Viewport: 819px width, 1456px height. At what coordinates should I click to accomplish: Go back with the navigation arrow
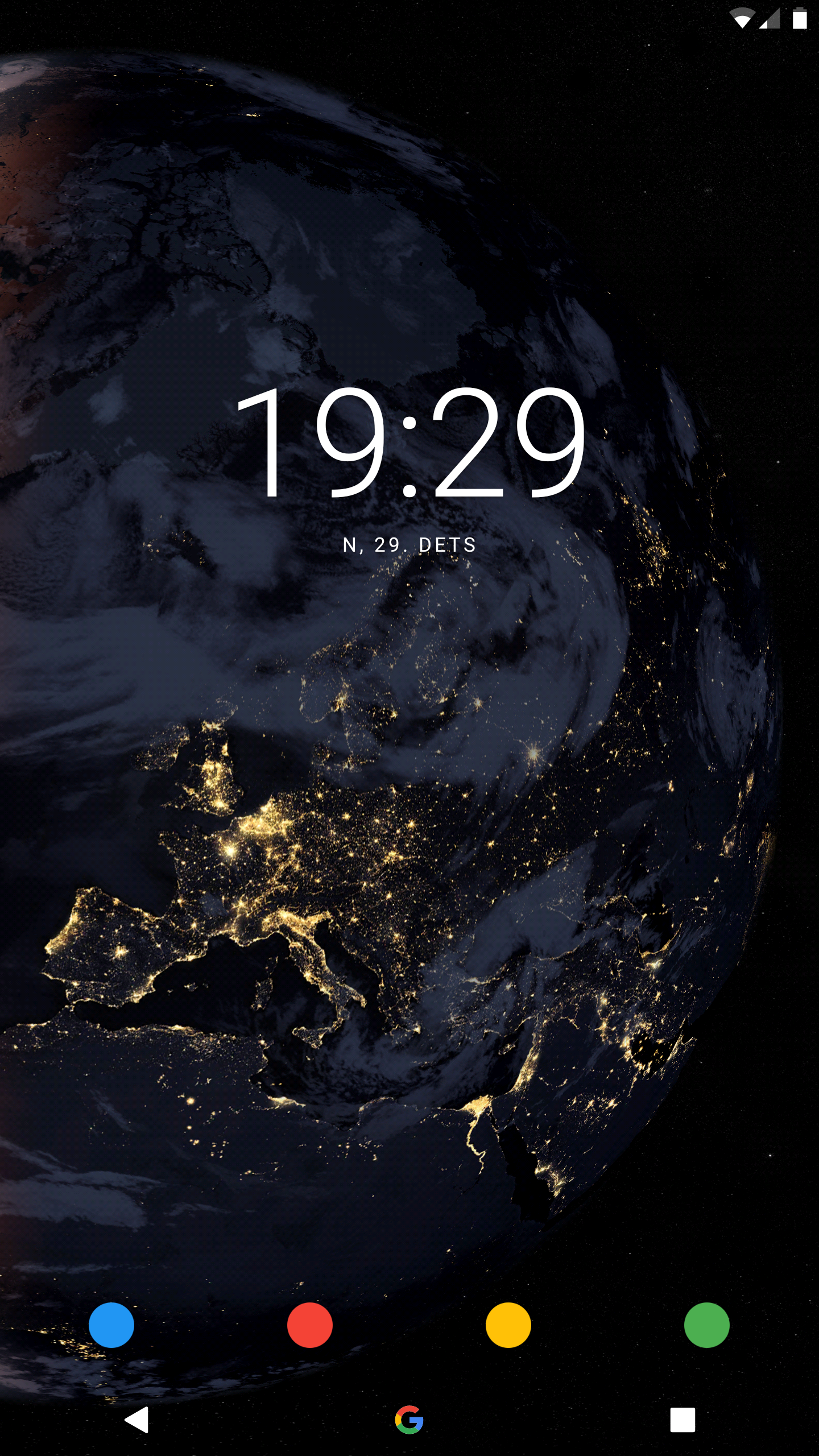click(137, 1420)
